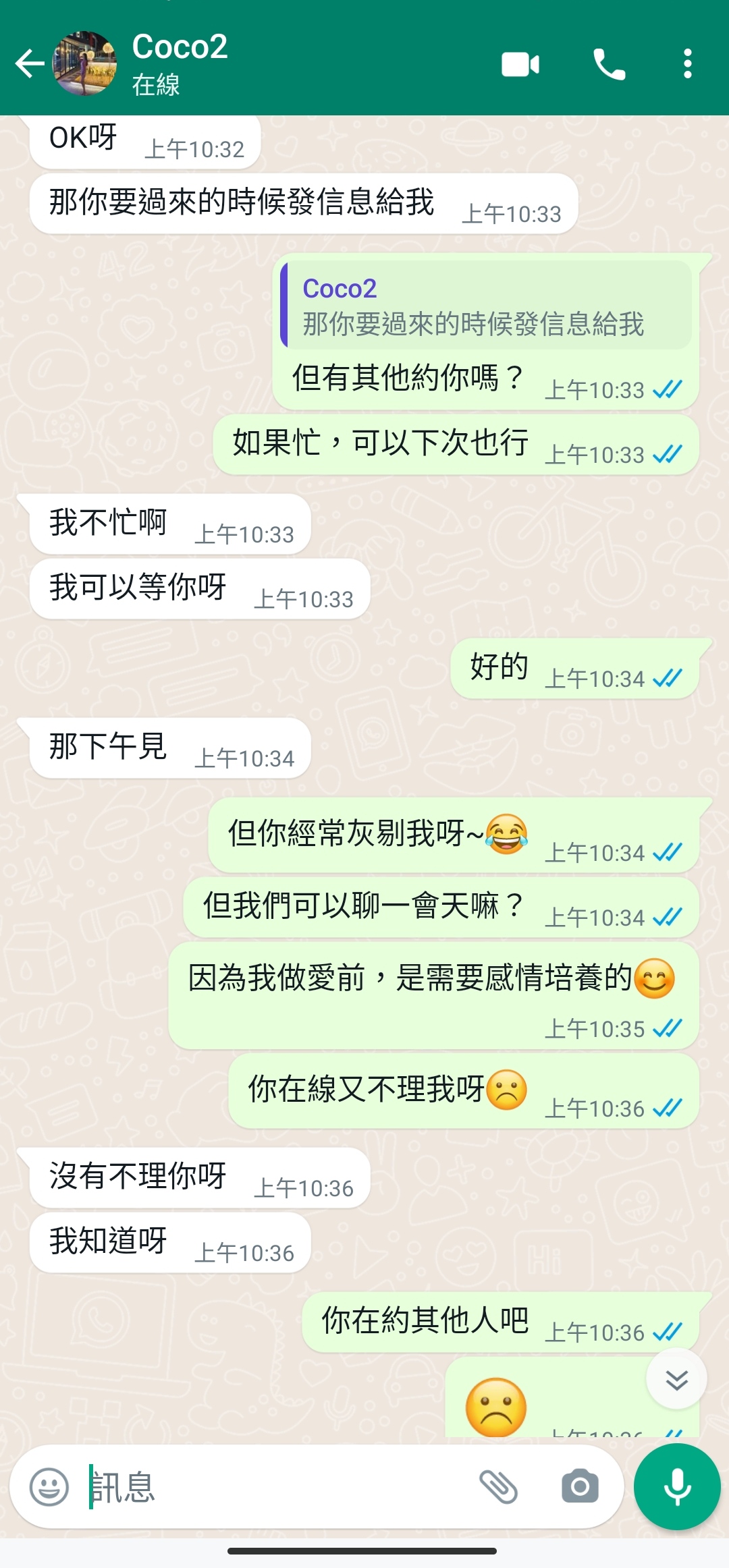Jump to latest messages with down arrows
729x1568 pixels.
coord(676,1380)
